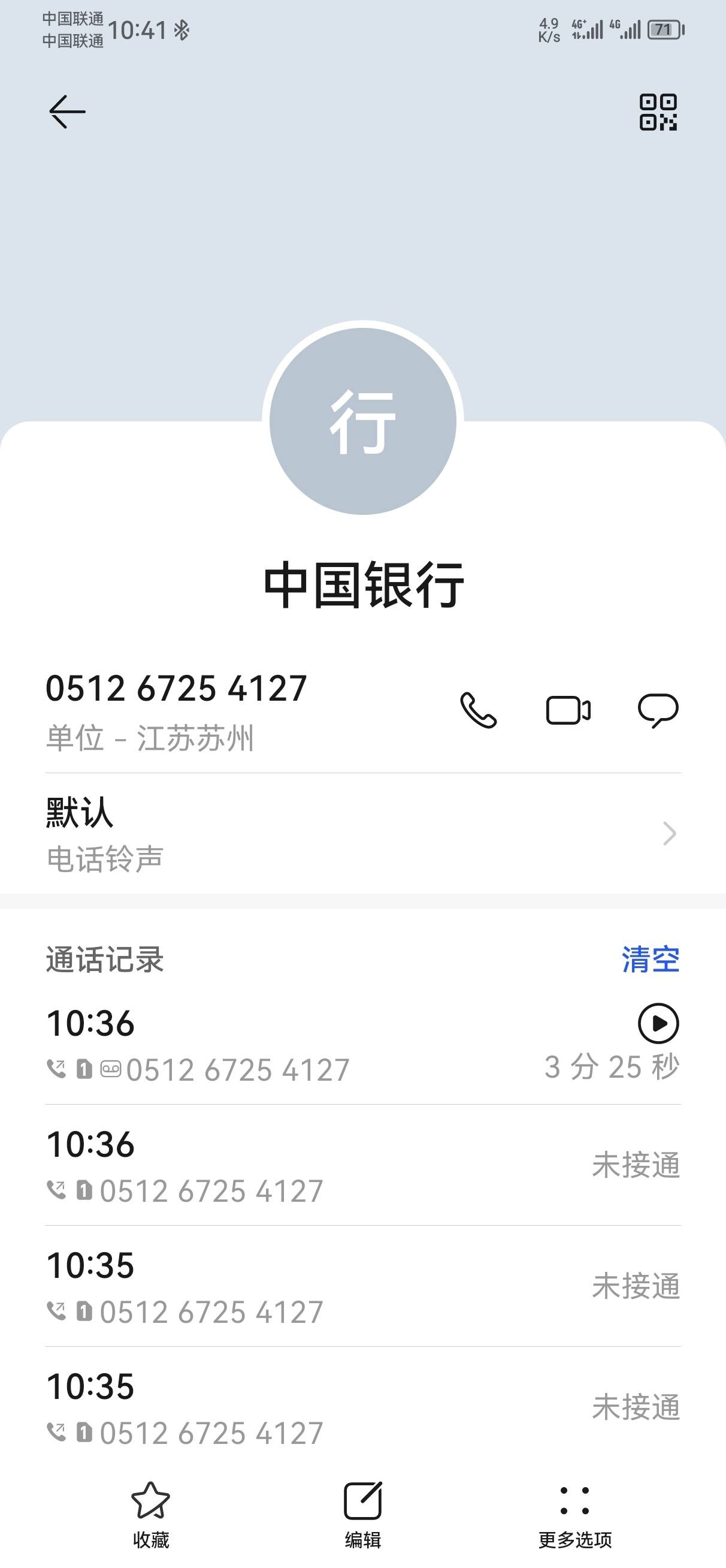This screenshot has height=1568, width=726.
Task: Start a video call with 中国银行
Action: click(568, 710)
